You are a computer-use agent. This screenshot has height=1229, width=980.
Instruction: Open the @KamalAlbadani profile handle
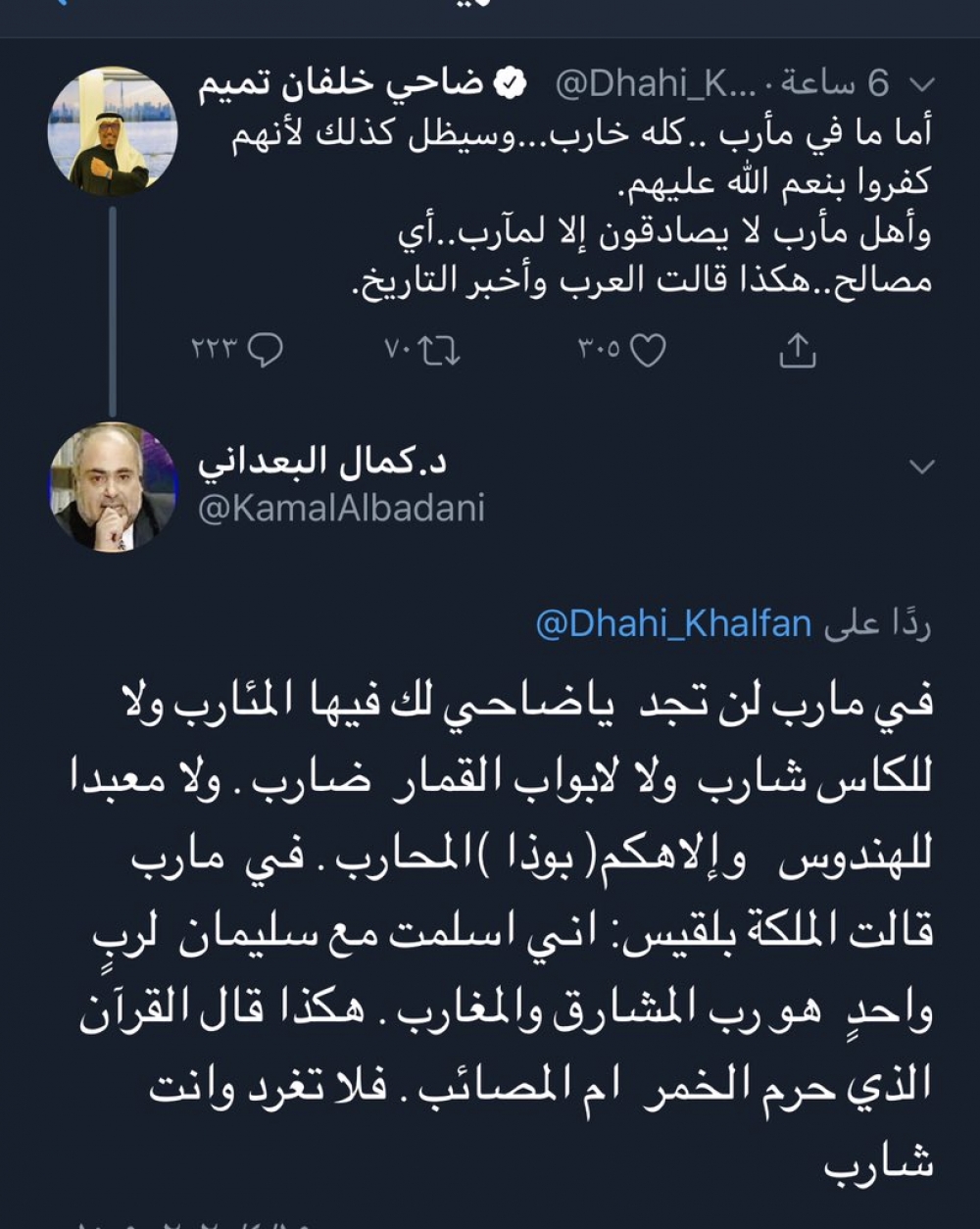pos(341,509)
